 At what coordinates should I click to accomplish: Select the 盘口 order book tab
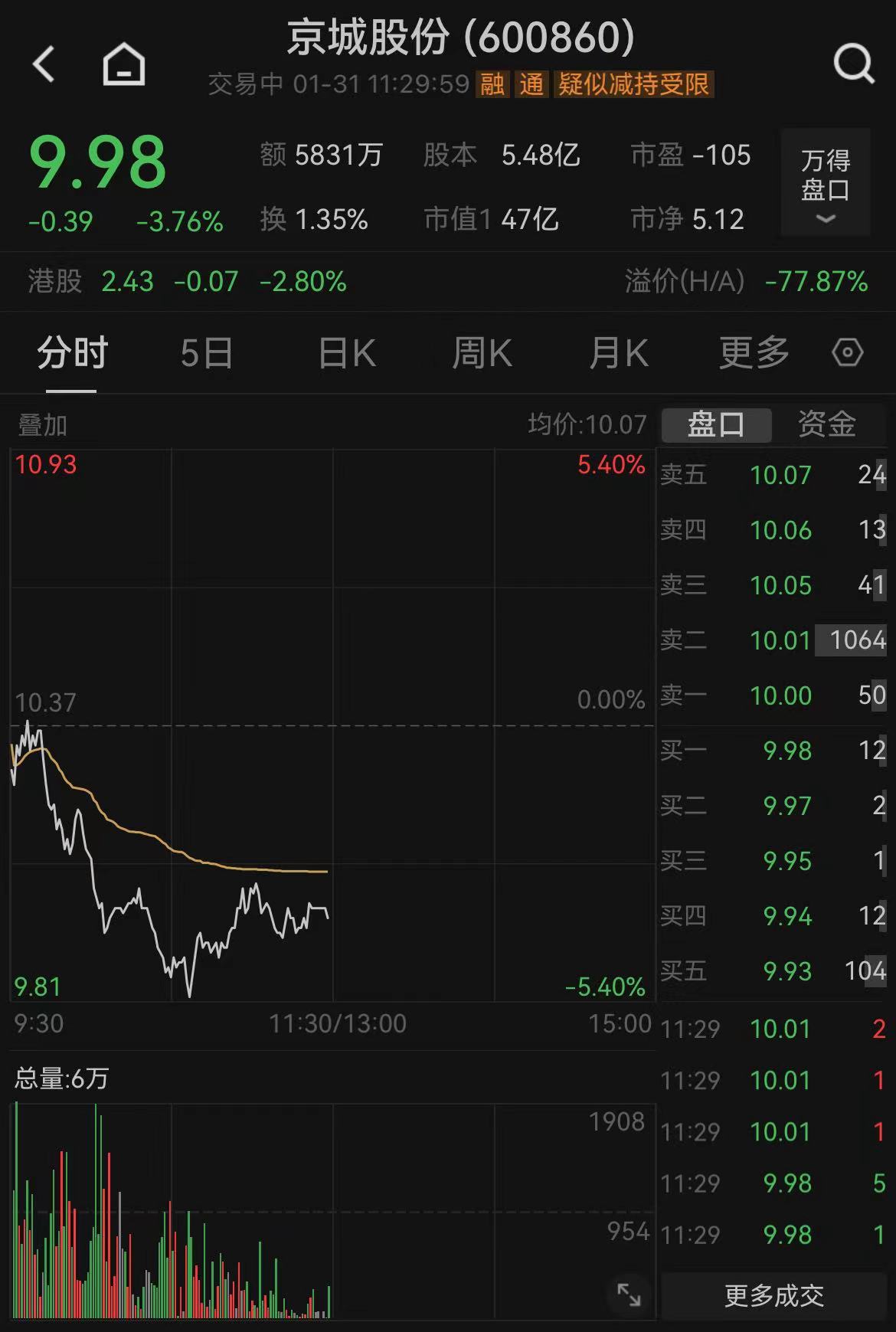point(715,424)
